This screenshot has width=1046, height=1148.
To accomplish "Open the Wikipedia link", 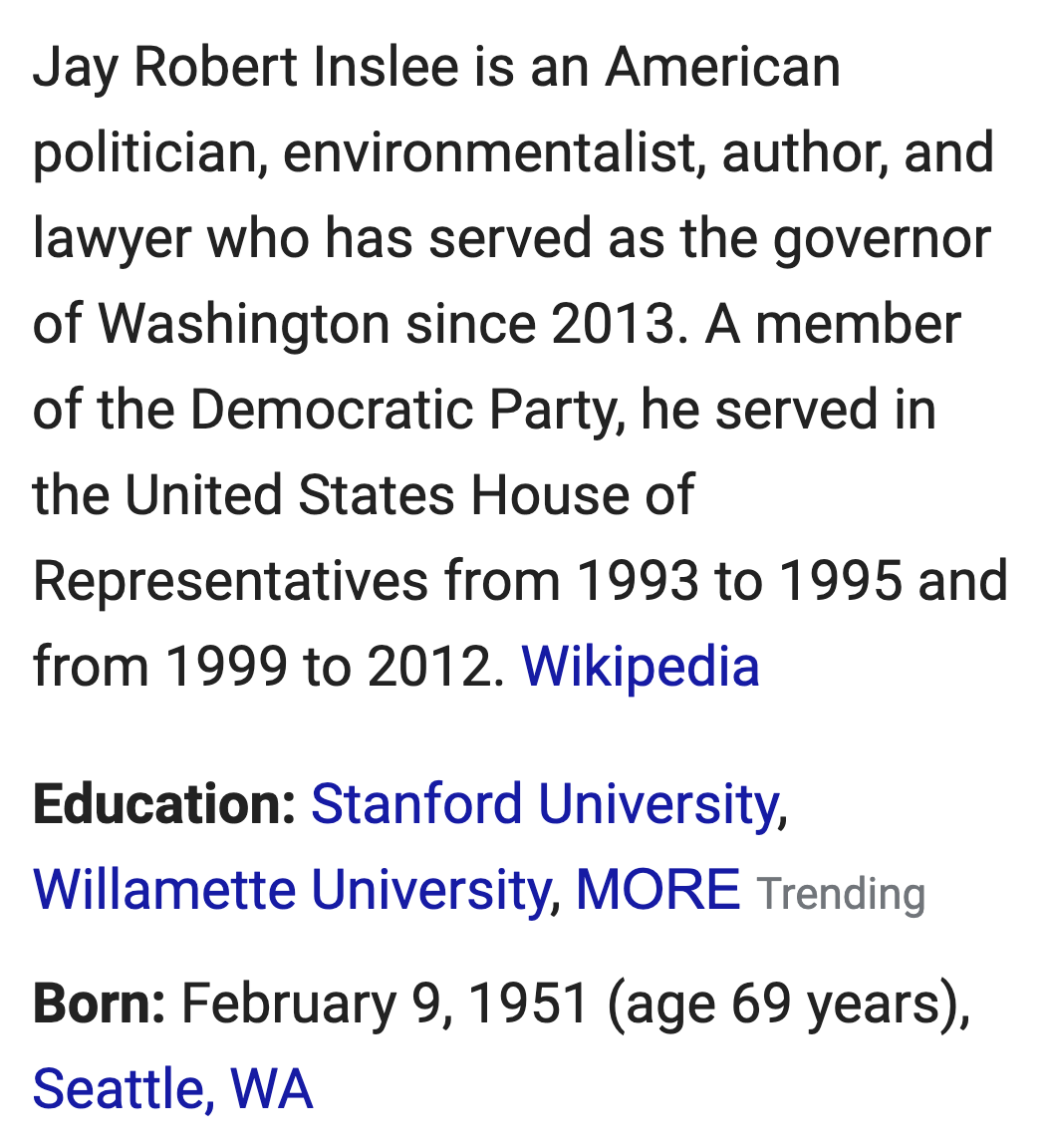I will click(x=640, y=667).
